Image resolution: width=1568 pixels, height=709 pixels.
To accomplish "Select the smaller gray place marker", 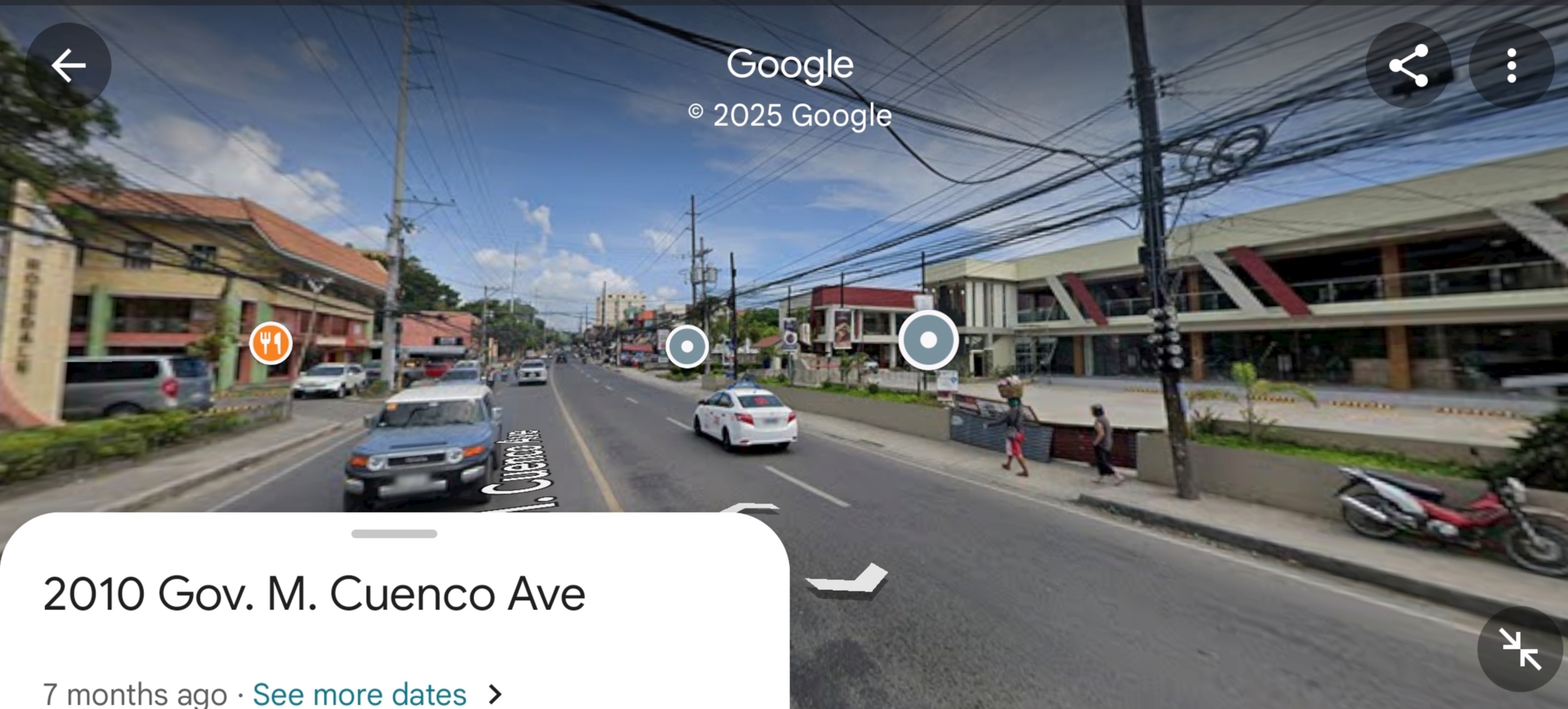I will (686, 347).
